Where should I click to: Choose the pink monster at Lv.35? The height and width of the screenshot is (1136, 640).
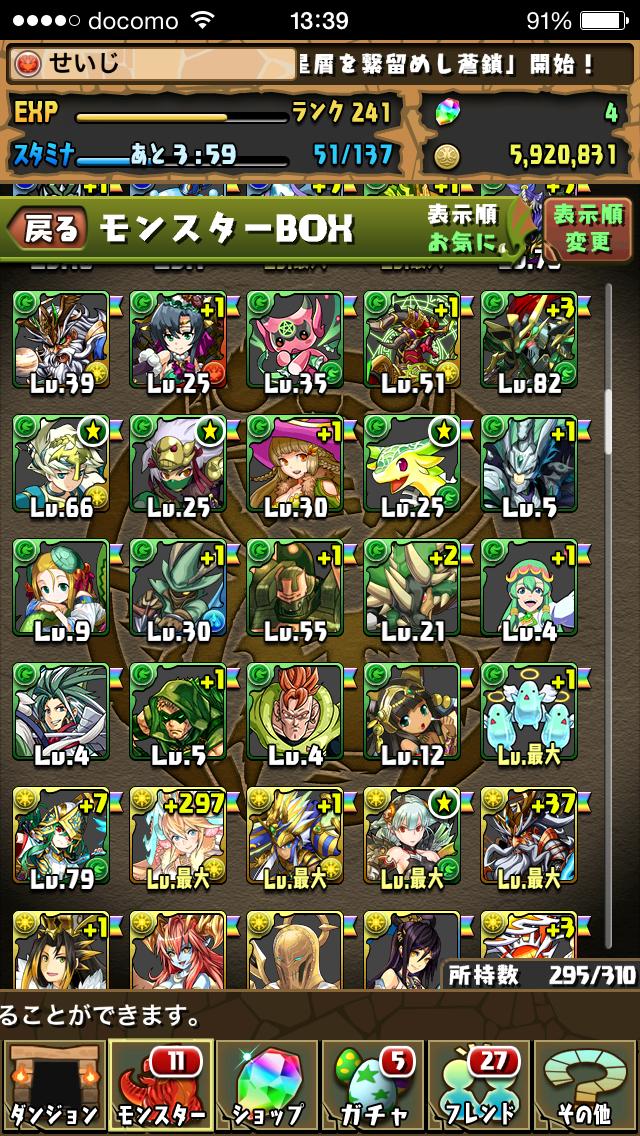pos(296,341)
